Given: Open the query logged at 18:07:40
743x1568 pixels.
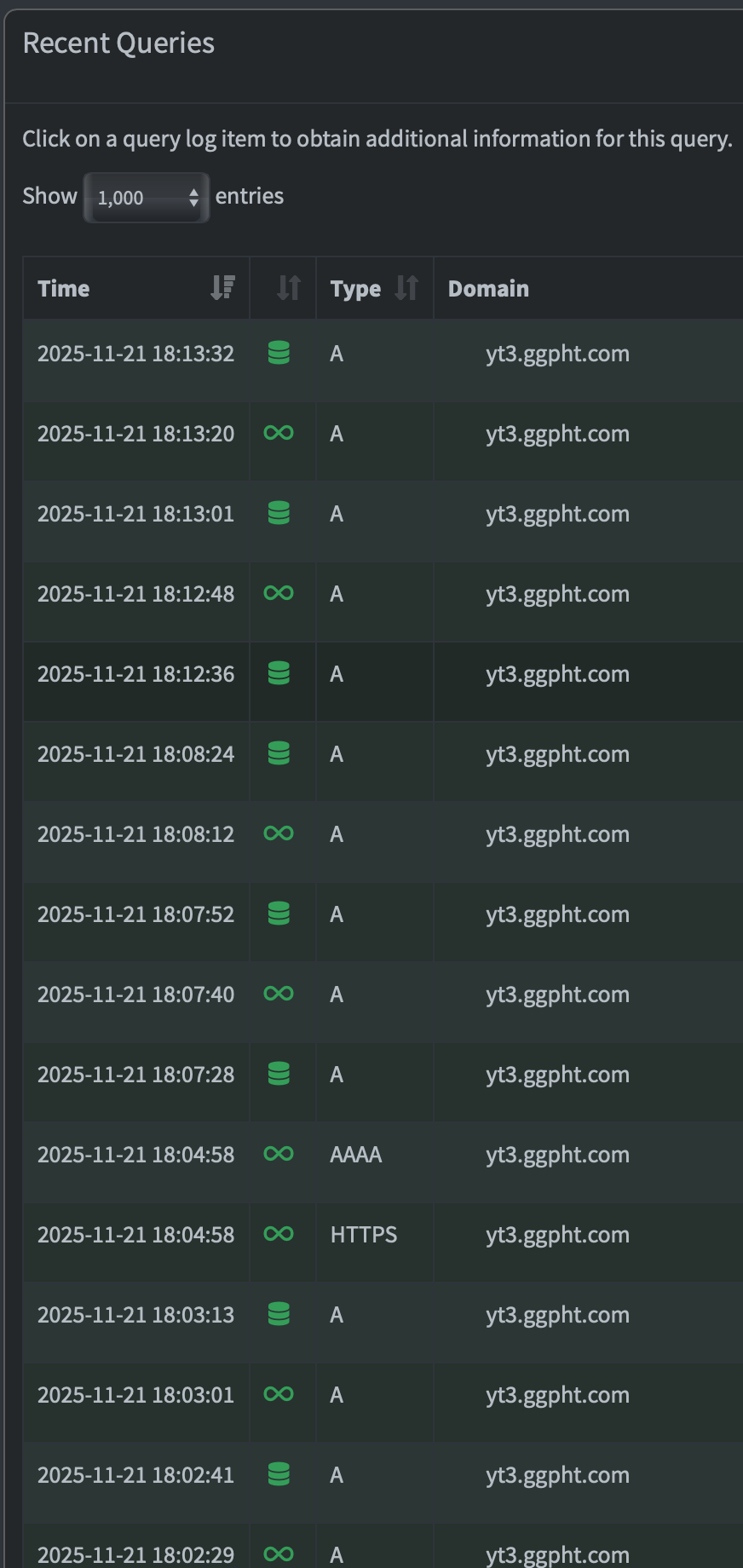Looking at the screenshot, I should [136, 994].
